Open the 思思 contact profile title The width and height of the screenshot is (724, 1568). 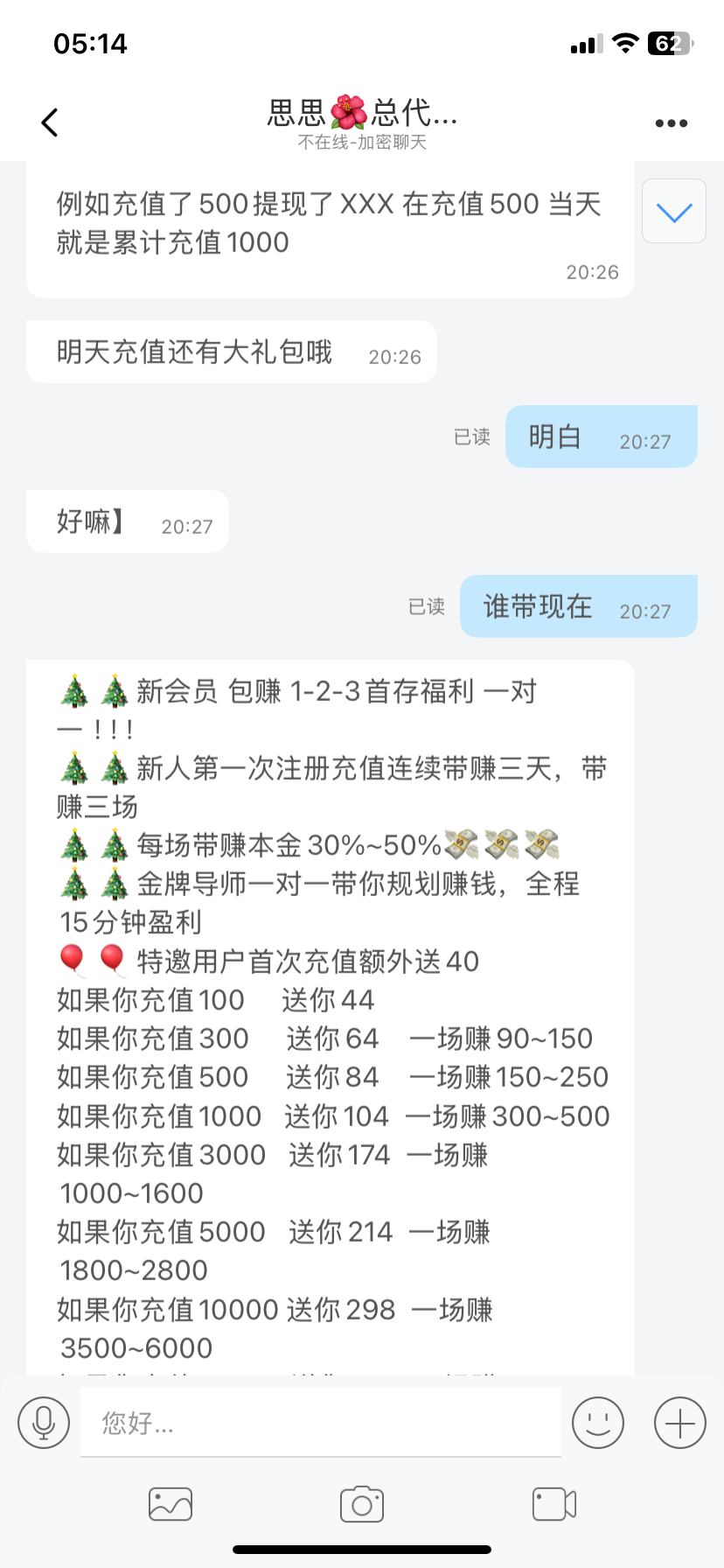362,114
